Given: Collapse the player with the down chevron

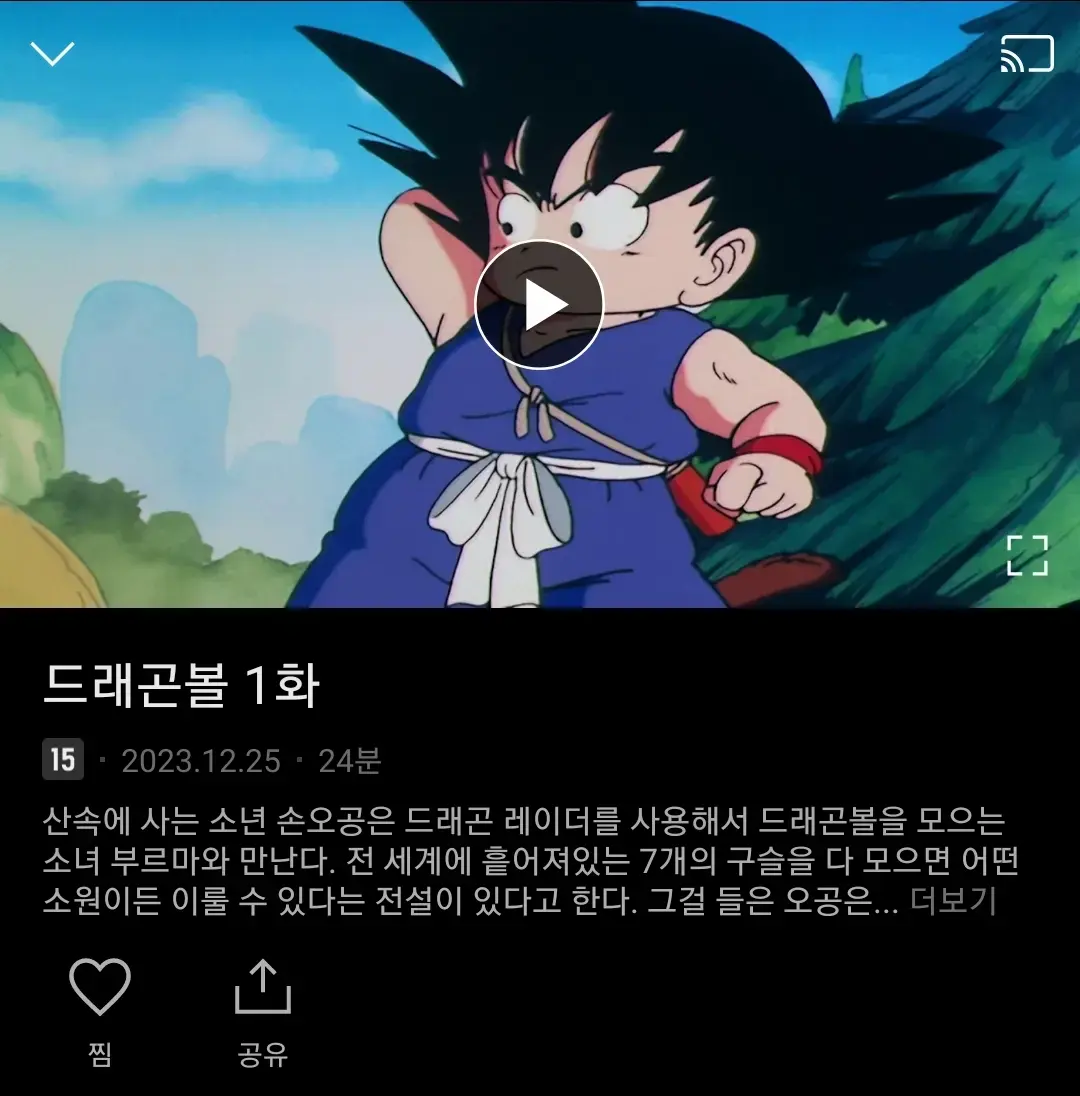Looking at the screenshot, I should pyautogui.click(x=53, y=54).
